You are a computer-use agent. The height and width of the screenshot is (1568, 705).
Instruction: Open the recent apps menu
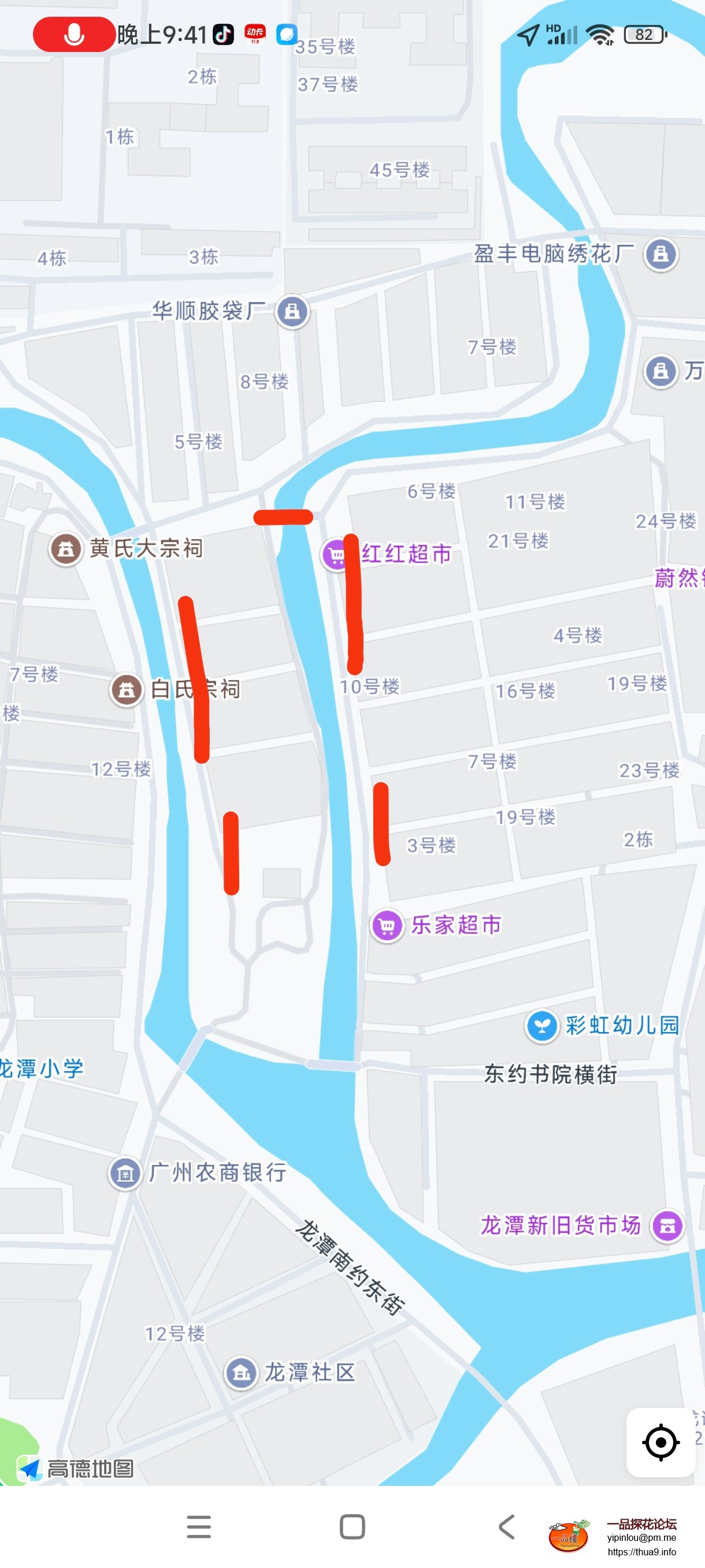[198, 1526]
